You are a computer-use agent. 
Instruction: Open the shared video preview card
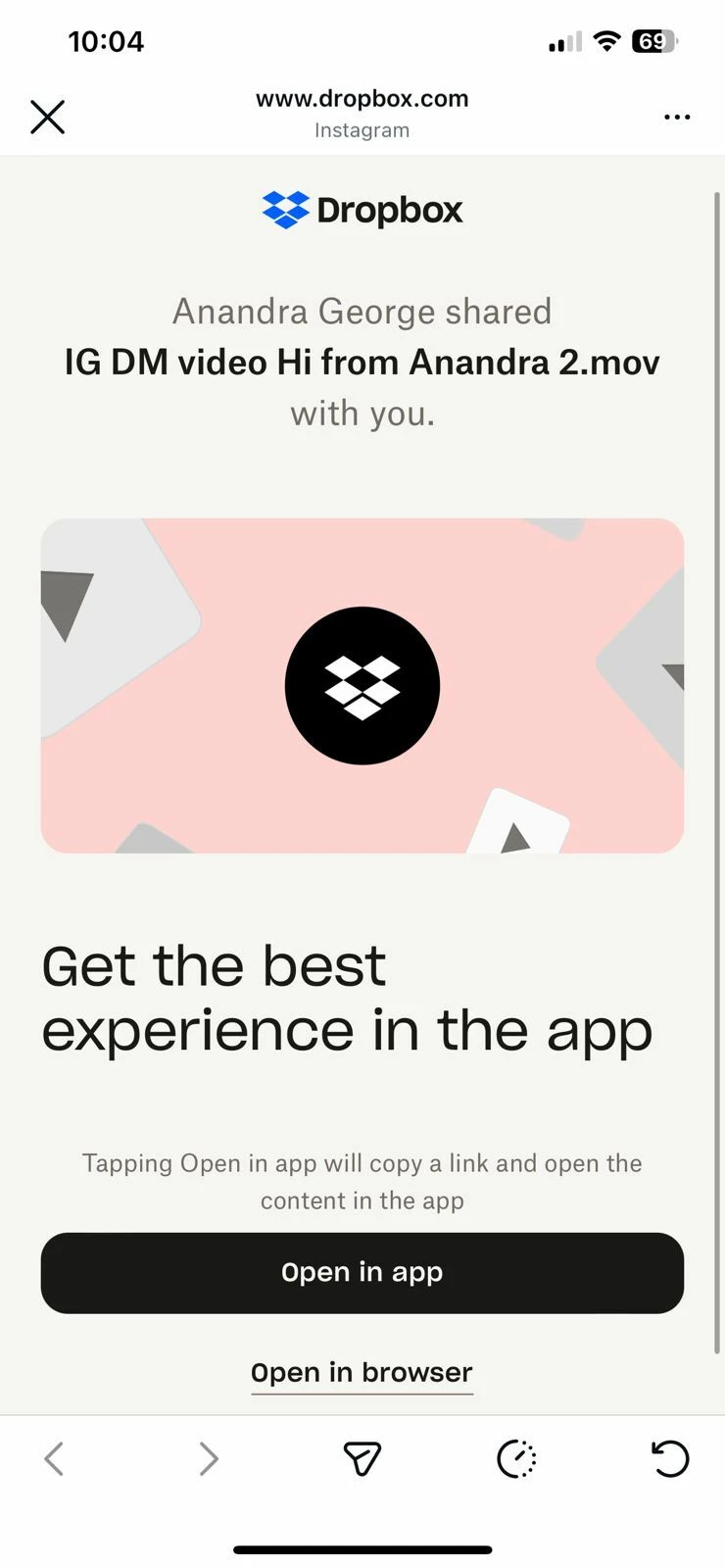point(362,685)
